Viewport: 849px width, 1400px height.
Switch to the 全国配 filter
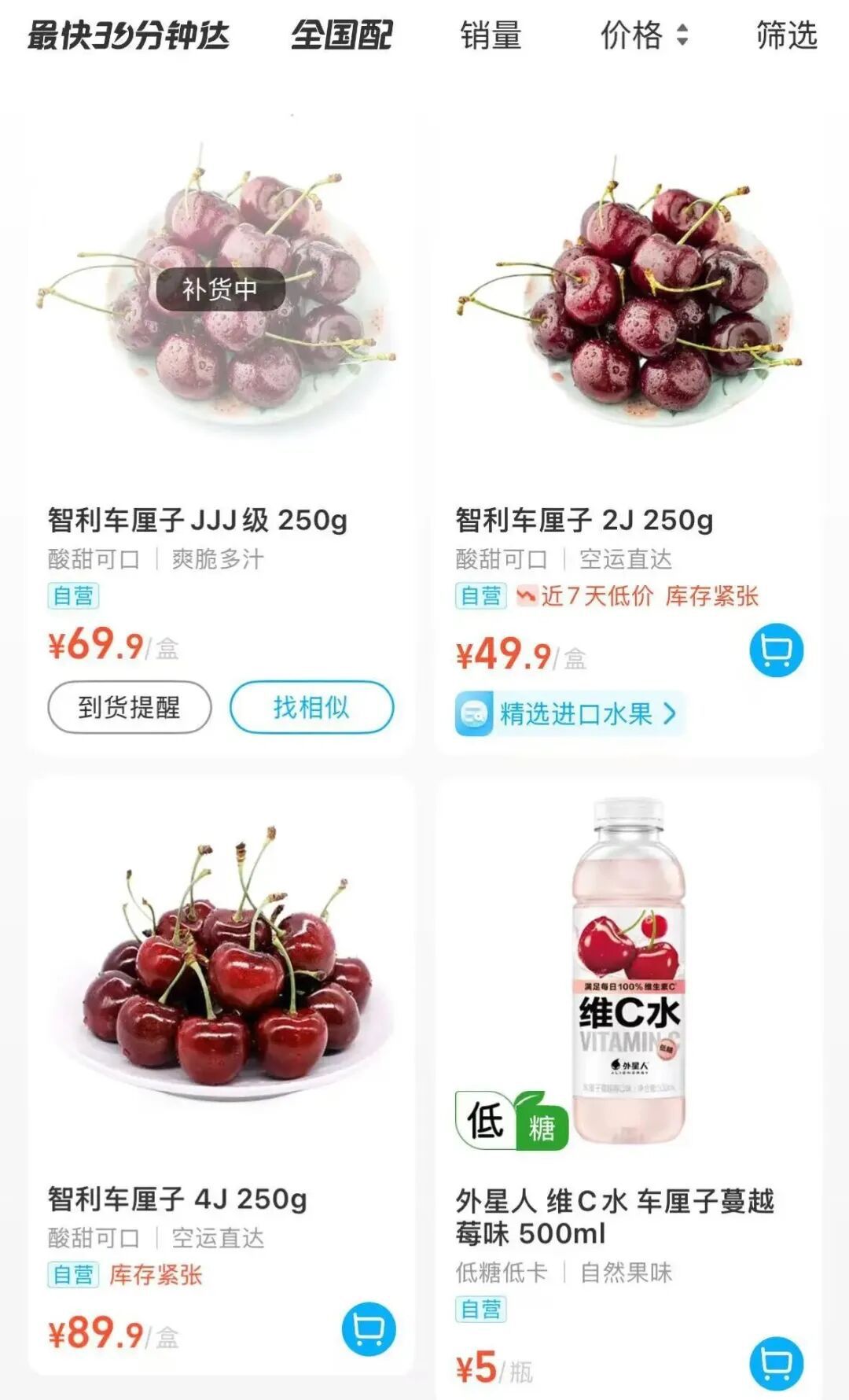341,35
